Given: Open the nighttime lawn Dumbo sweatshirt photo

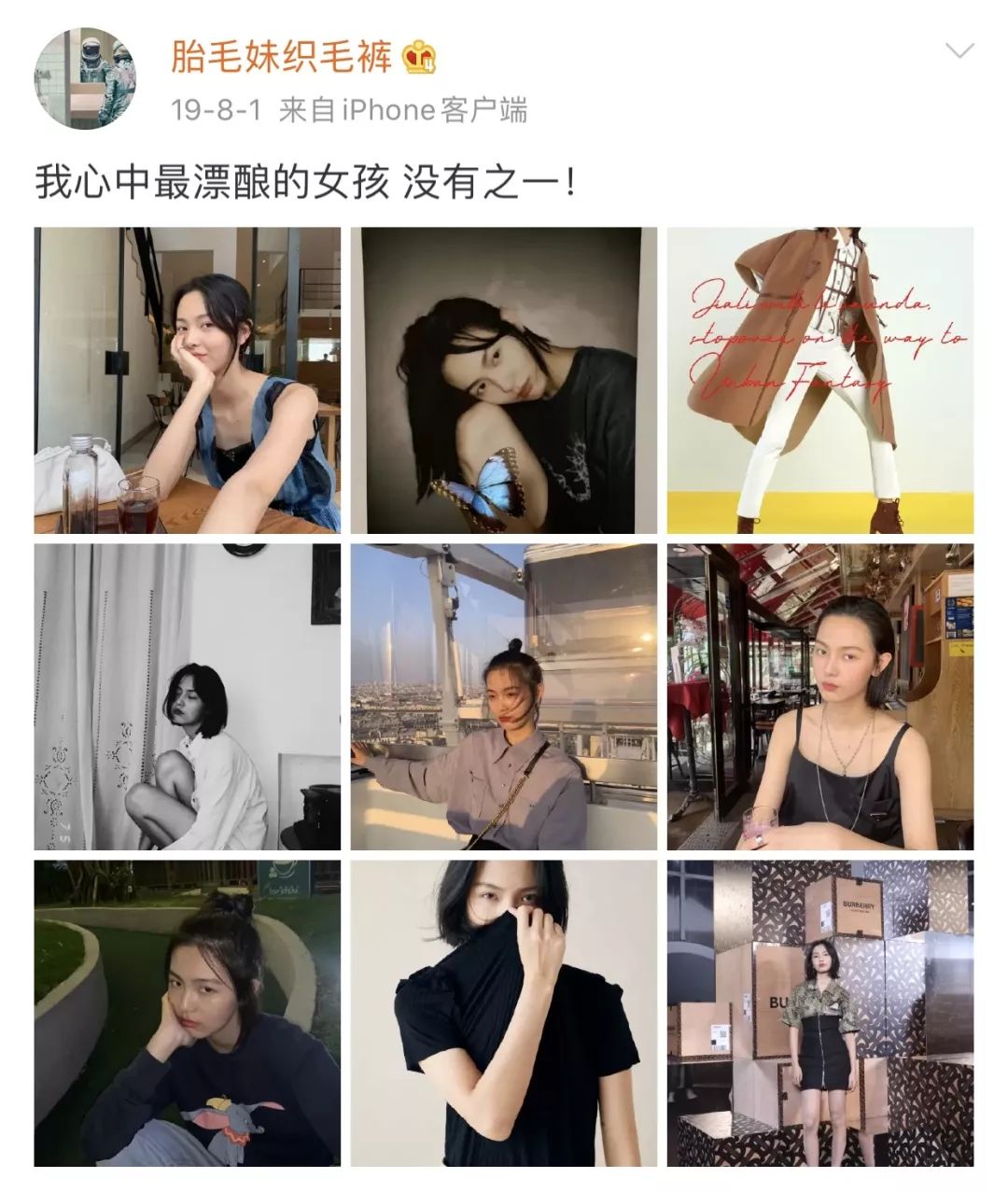Looking at the screenshot, I should coord(185,1013).
